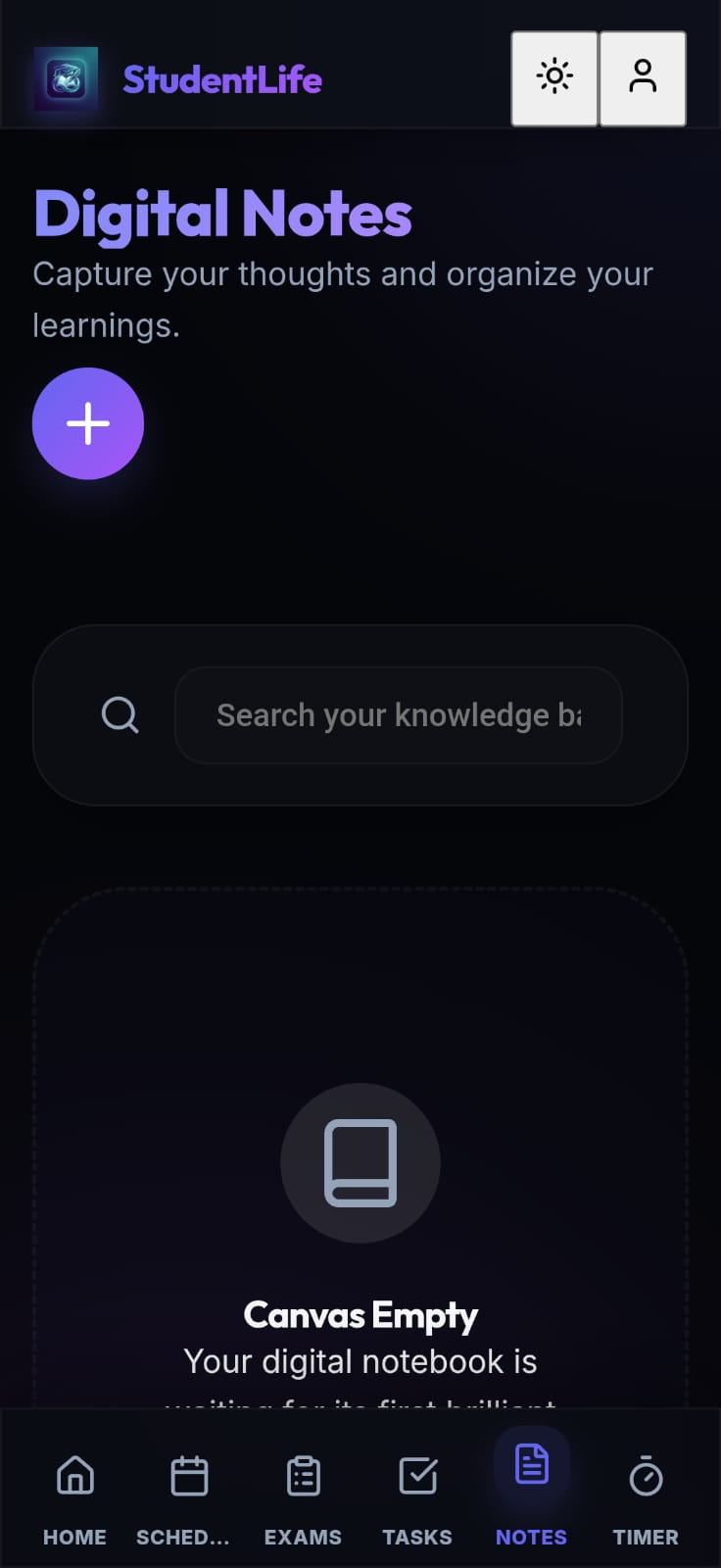Click the 'Search your knowledge base' field

(397, 715)
